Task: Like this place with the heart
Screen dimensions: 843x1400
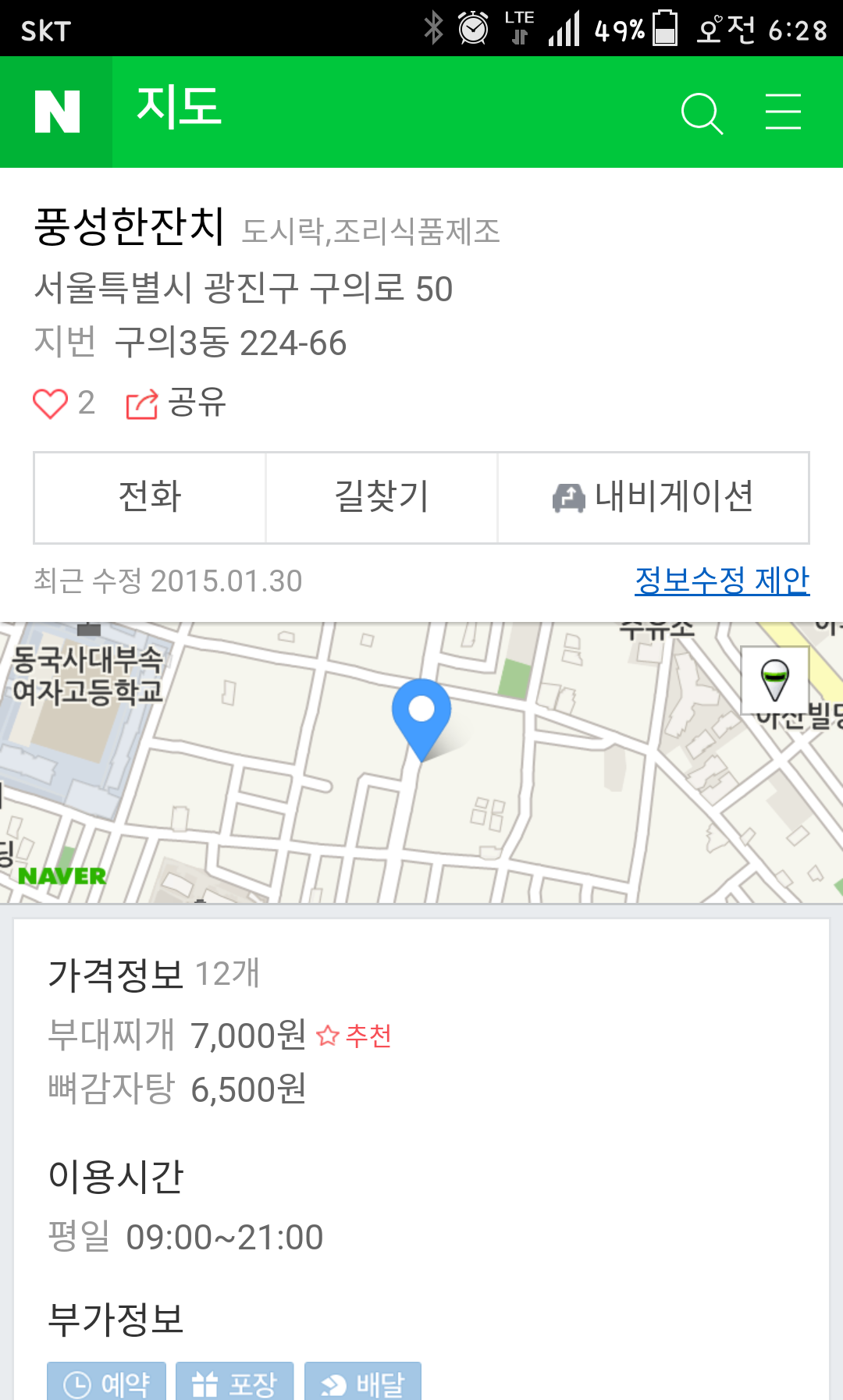Action: click(50, 404)
